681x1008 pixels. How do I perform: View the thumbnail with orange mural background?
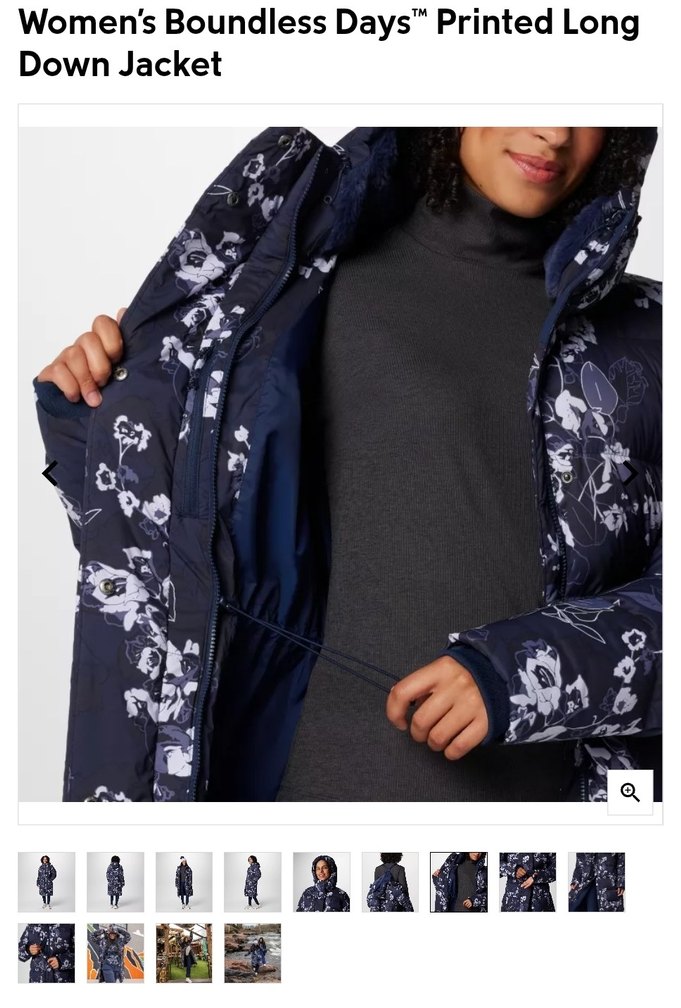115,953
